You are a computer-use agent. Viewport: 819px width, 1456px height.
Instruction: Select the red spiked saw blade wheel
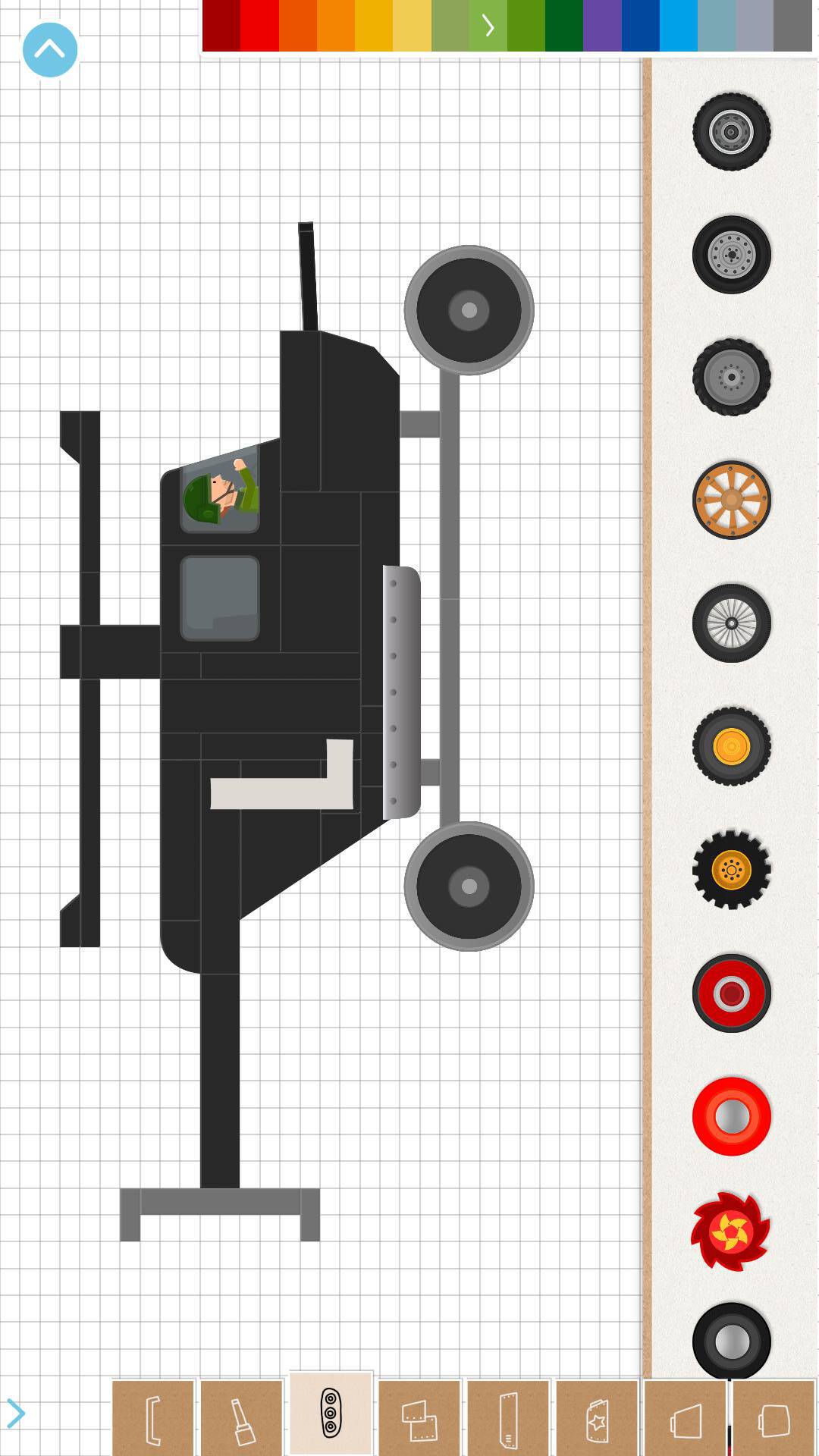click(x=731, y=1231)
